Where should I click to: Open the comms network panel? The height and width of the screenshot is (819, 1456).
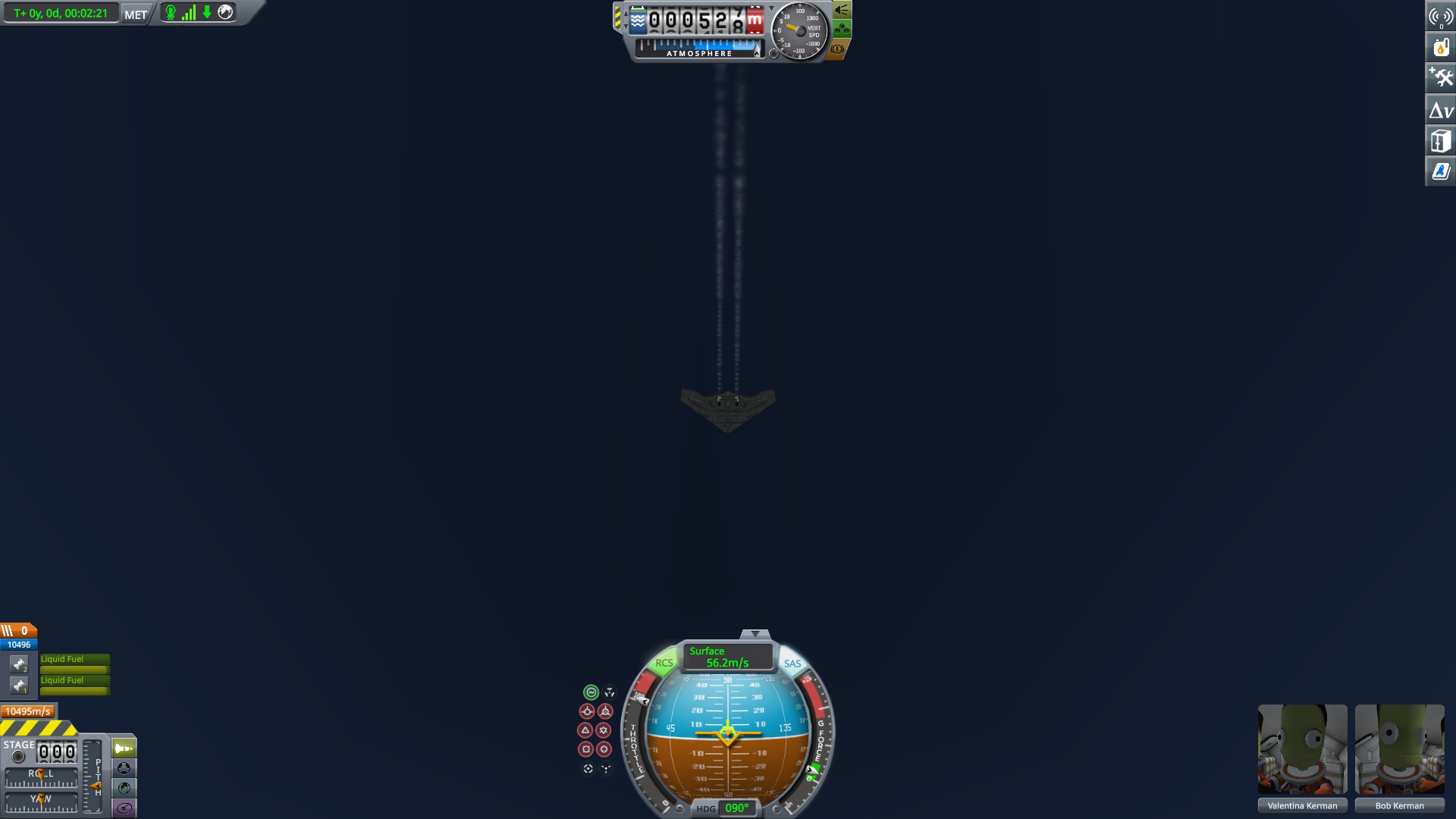pos(1440,16)
